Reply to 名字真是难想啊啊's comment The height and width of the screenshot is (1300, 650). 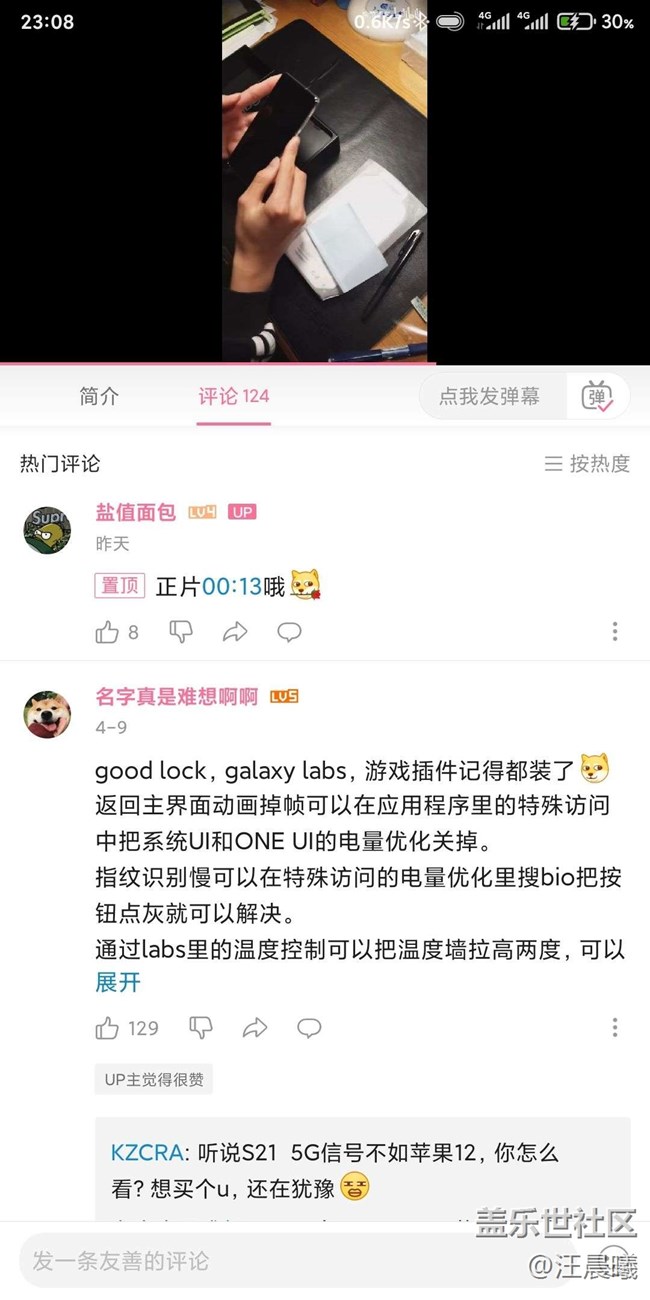point(309,1028)
